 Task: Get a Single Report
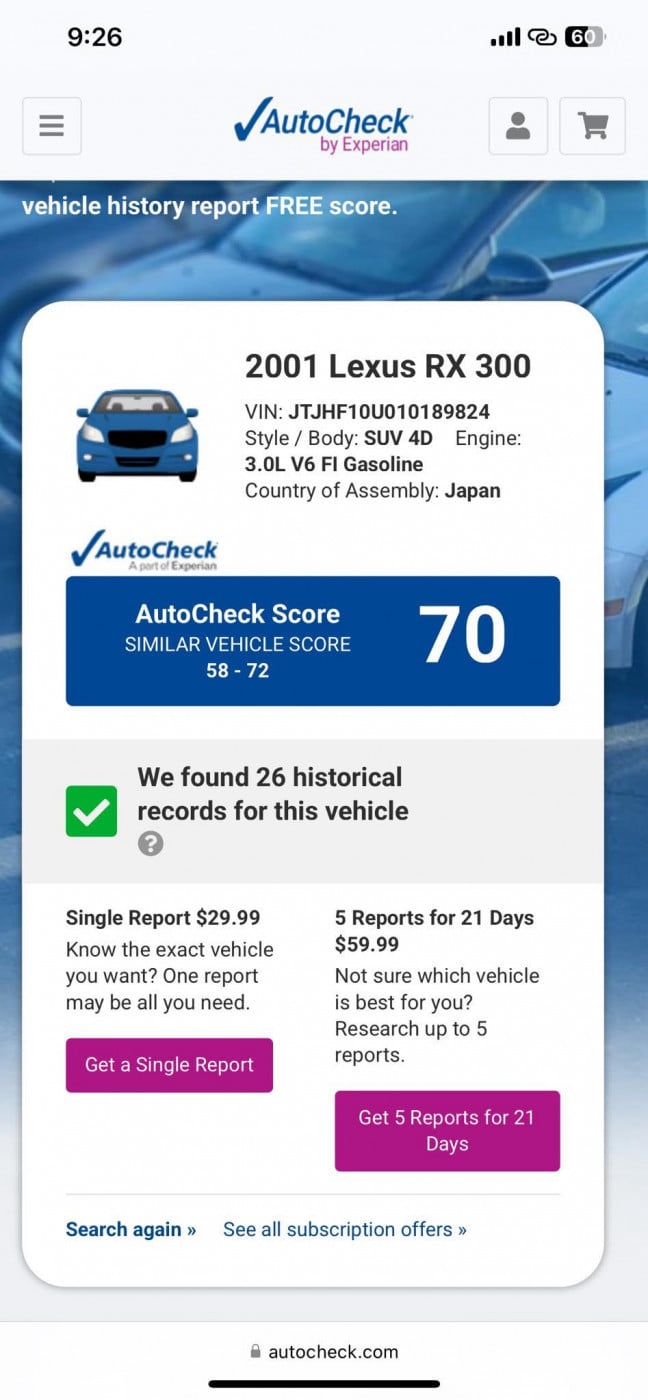click(x=169, y=1065)
